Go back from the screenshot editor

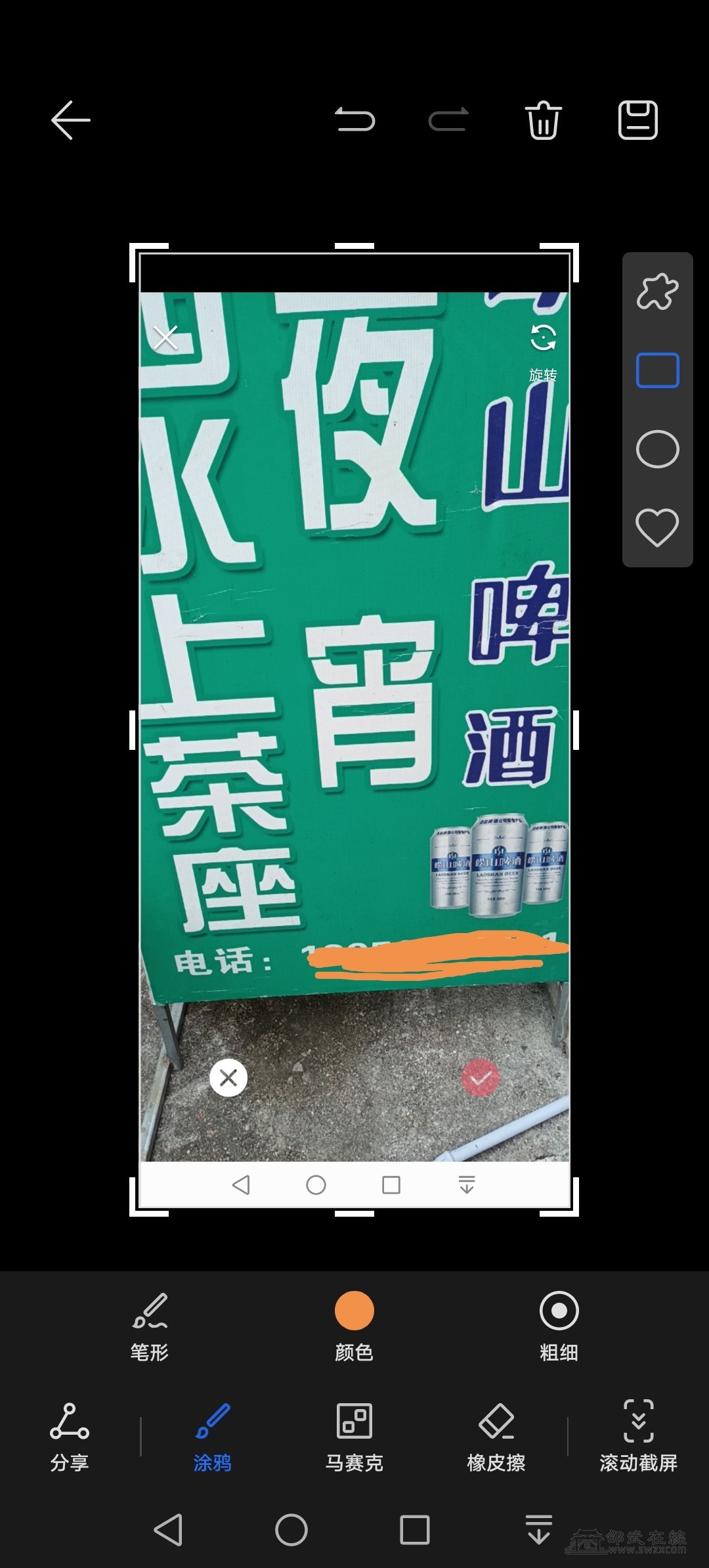click(x=70, y=120)
